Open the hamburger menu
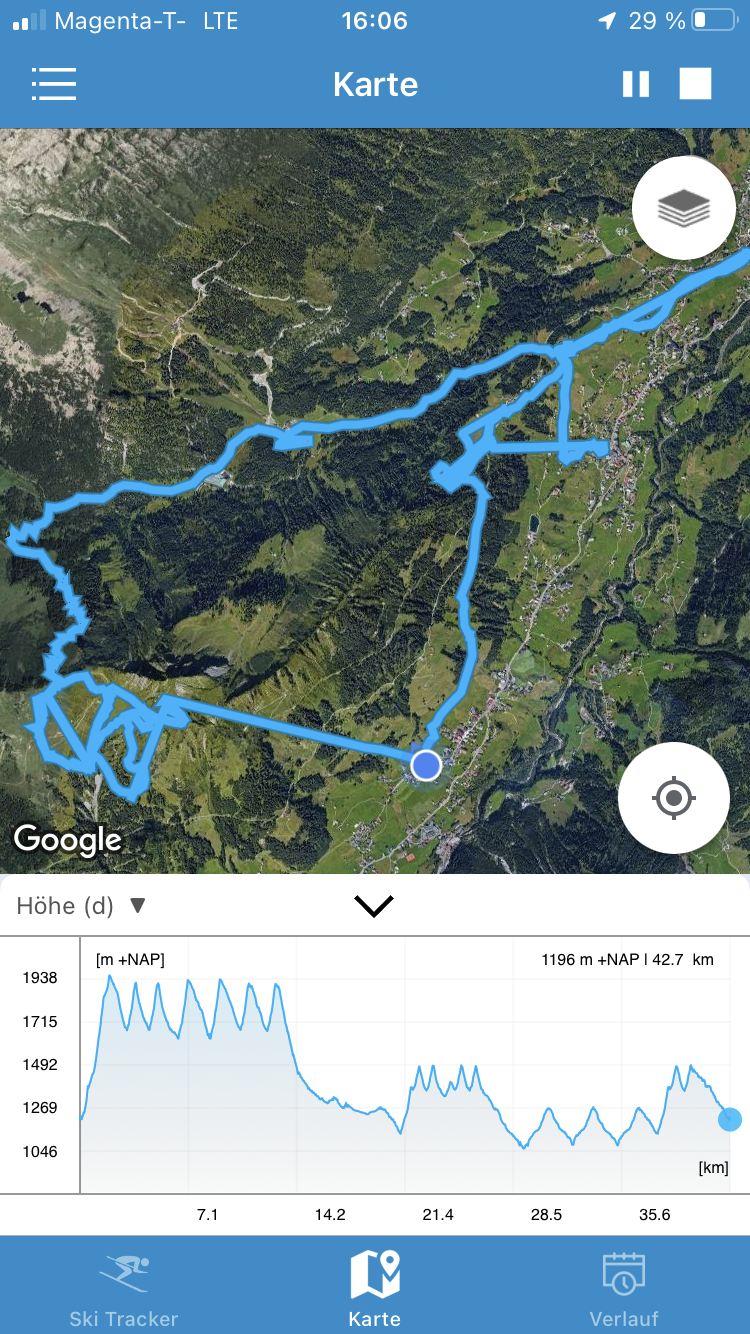This screenshot has height=1334, width=750. click(54, 84)
